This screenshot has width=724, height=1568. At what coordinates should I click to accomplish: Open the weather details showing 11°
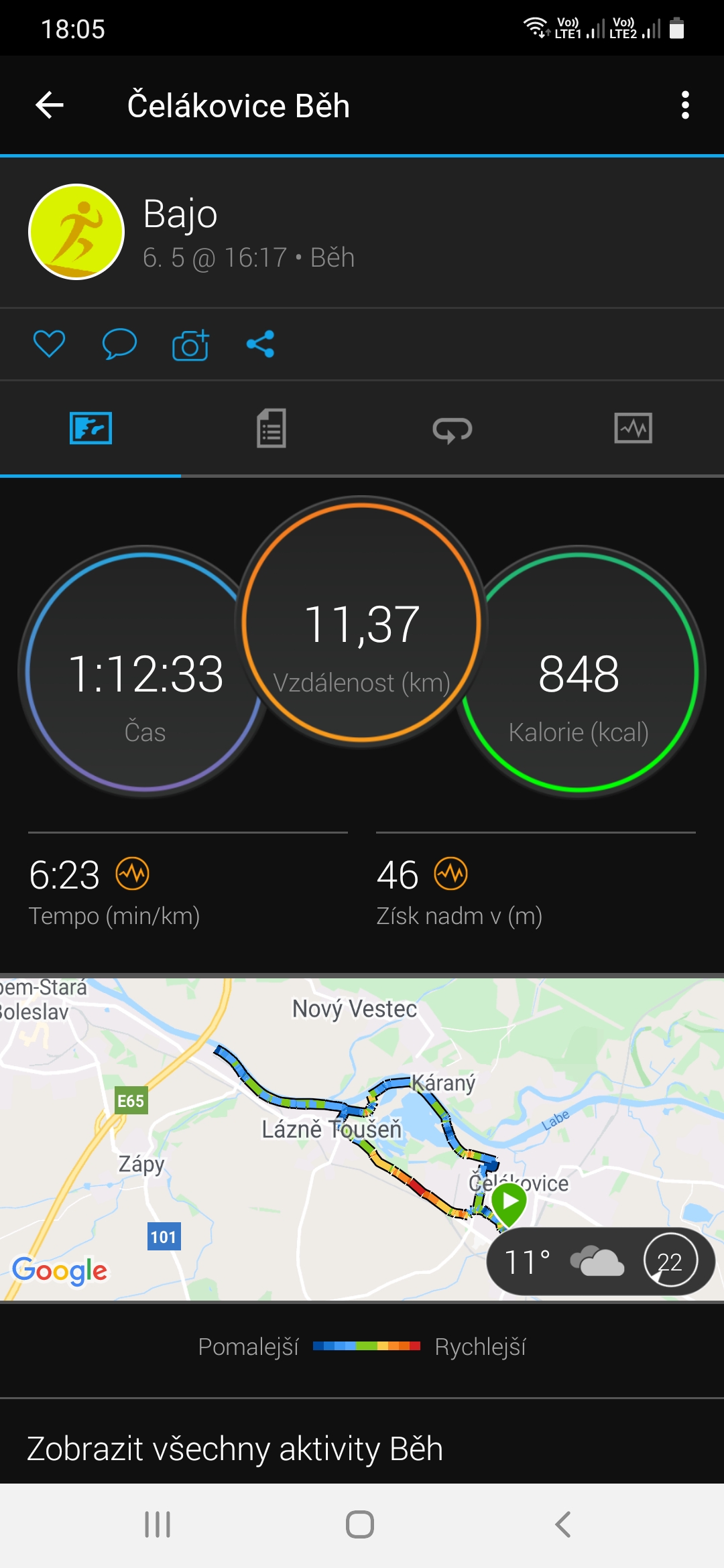pos(600,1262)
